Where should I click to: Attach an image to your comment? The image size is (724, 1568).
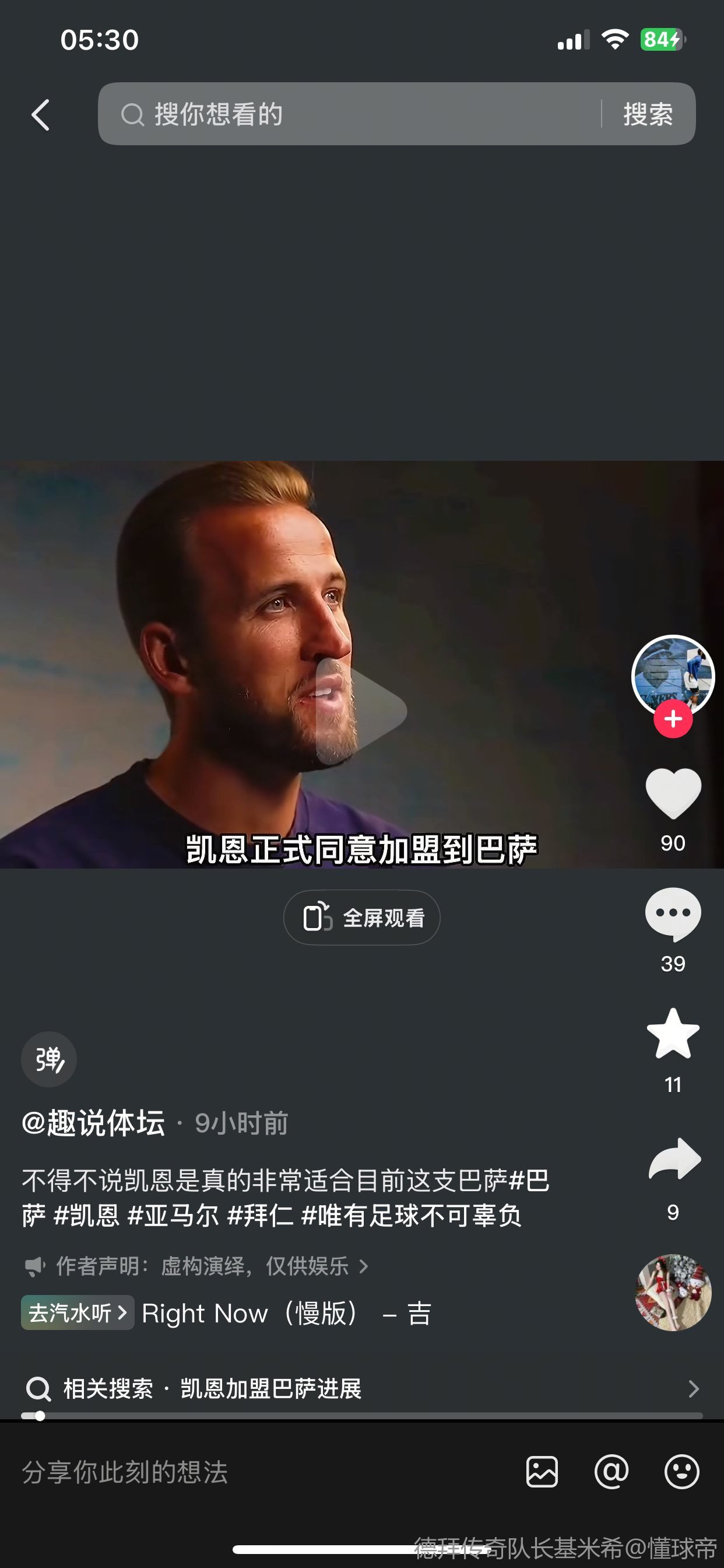coord(542,1472)
